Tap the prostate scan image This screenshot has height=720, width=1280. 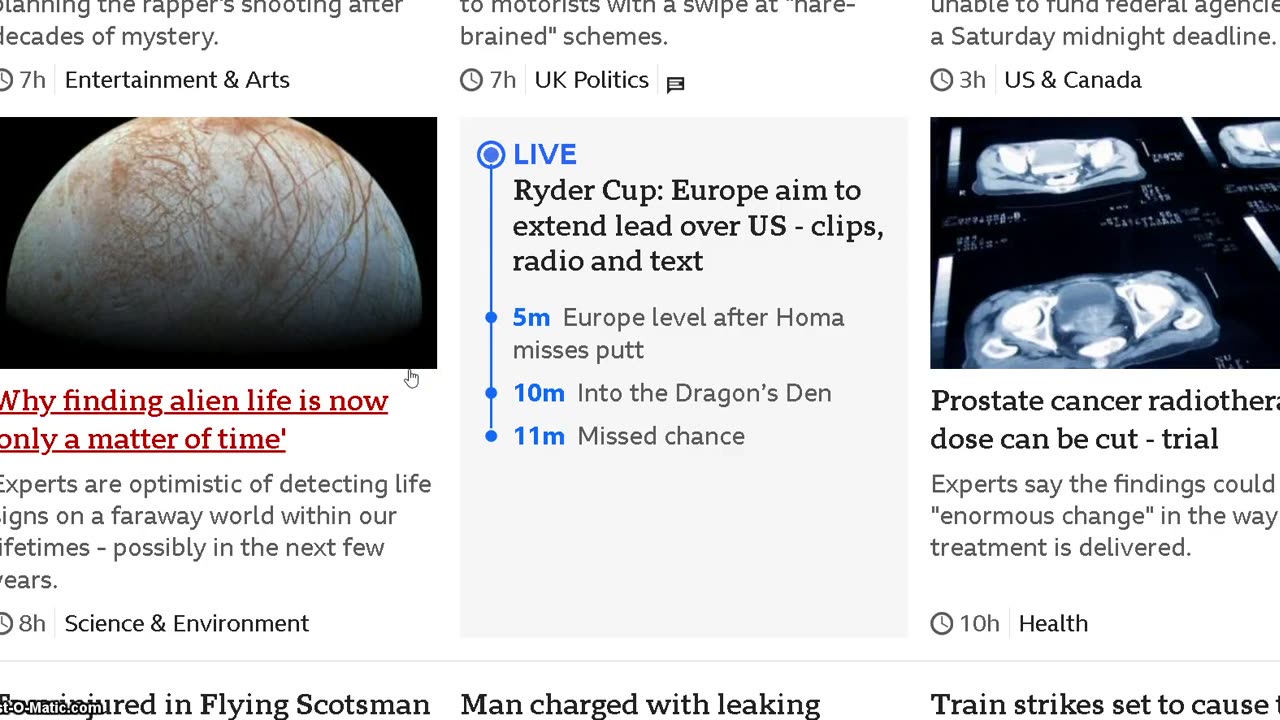click(x=1104, y=242)
